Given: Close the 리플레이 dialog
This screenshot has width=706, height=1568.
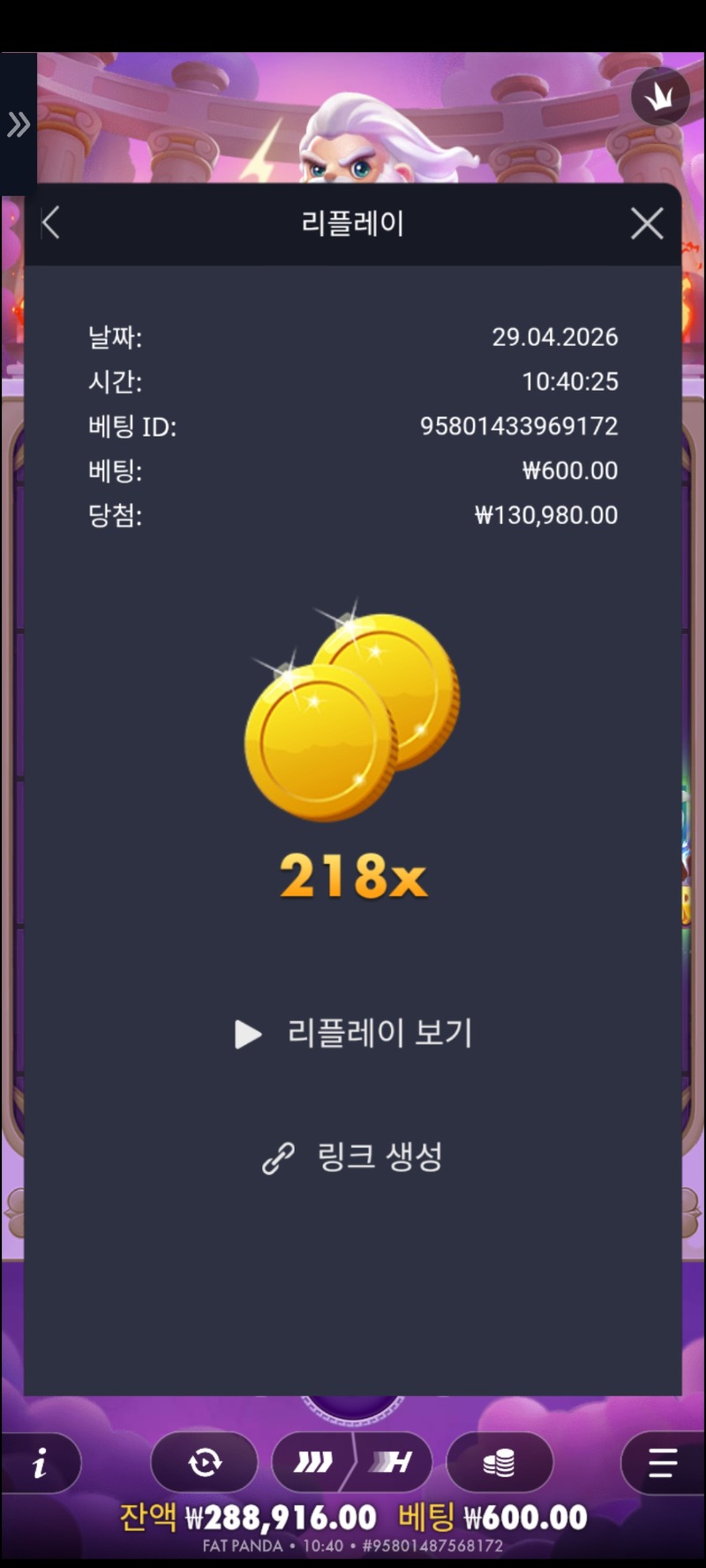Looking at the screenshot, I should (647, 223).
